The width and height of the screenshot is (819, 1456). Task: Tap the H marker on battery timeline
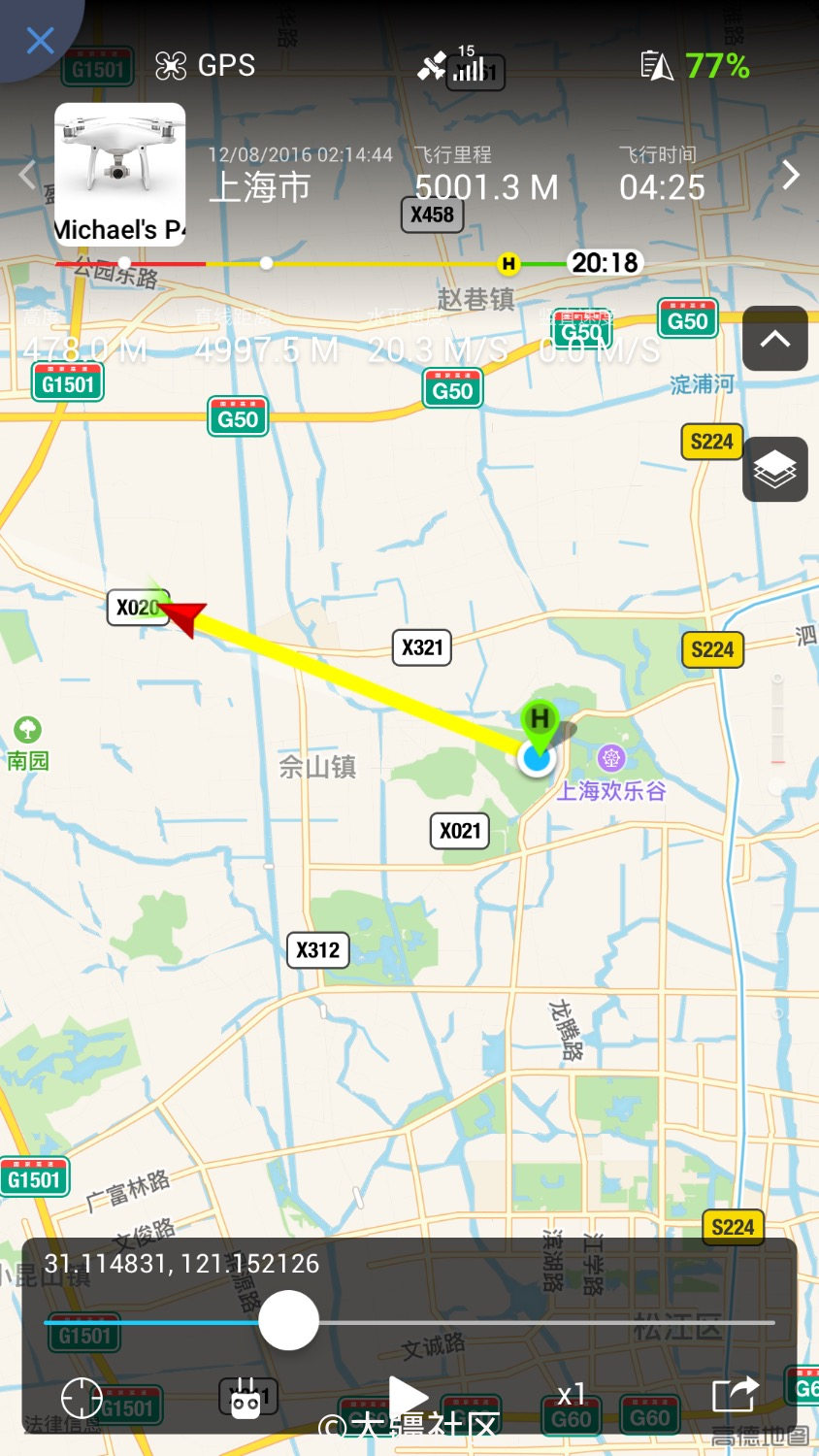pos(508,263)
